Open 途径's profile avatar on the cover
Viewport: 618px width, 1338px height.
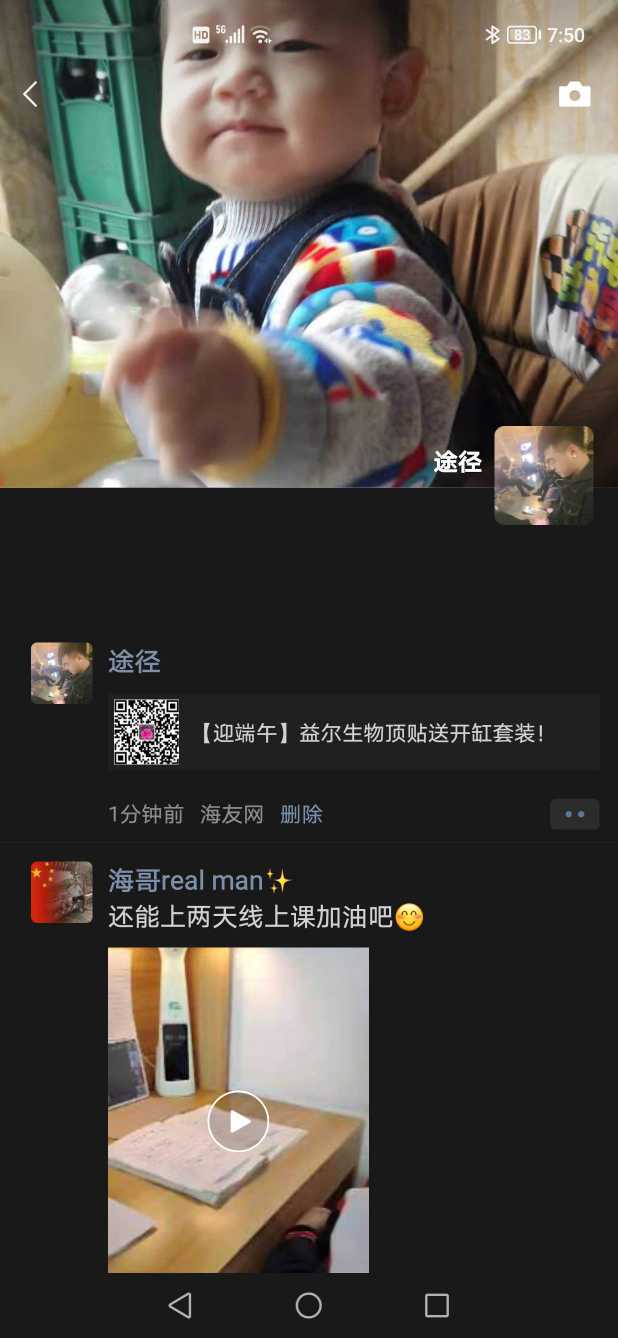pos(543,475)
